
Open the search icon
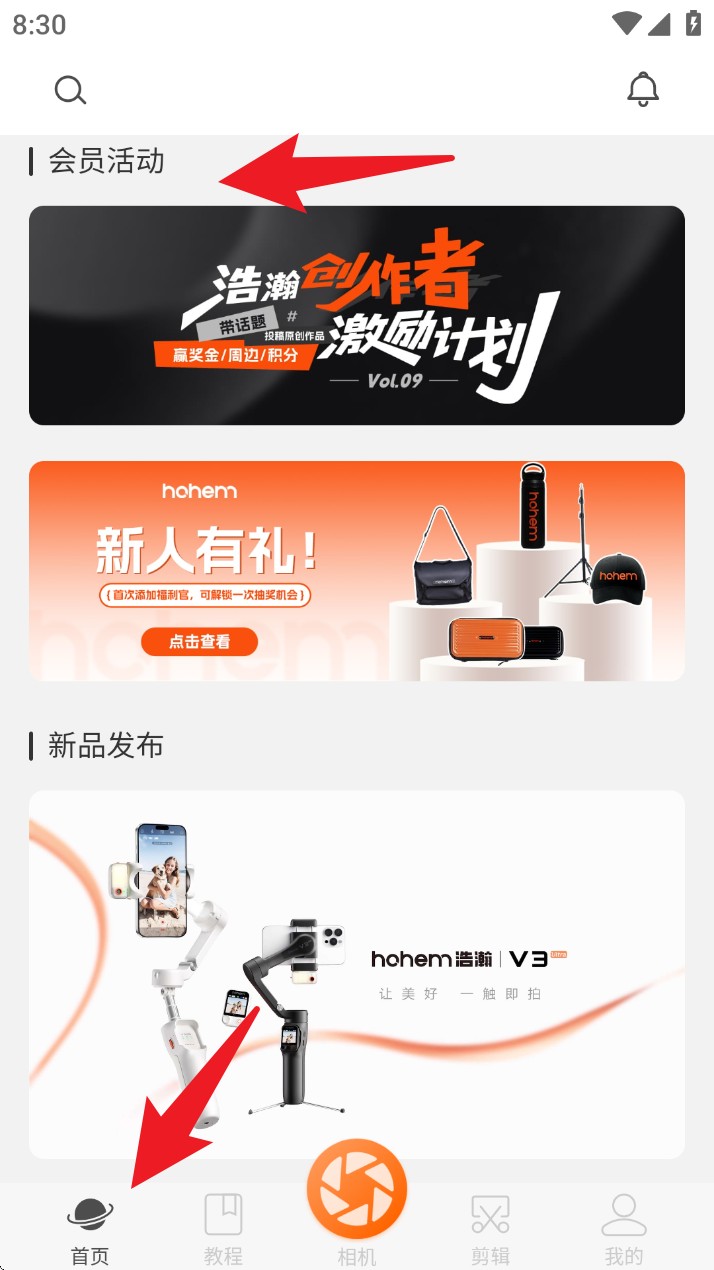click(70, 90)
